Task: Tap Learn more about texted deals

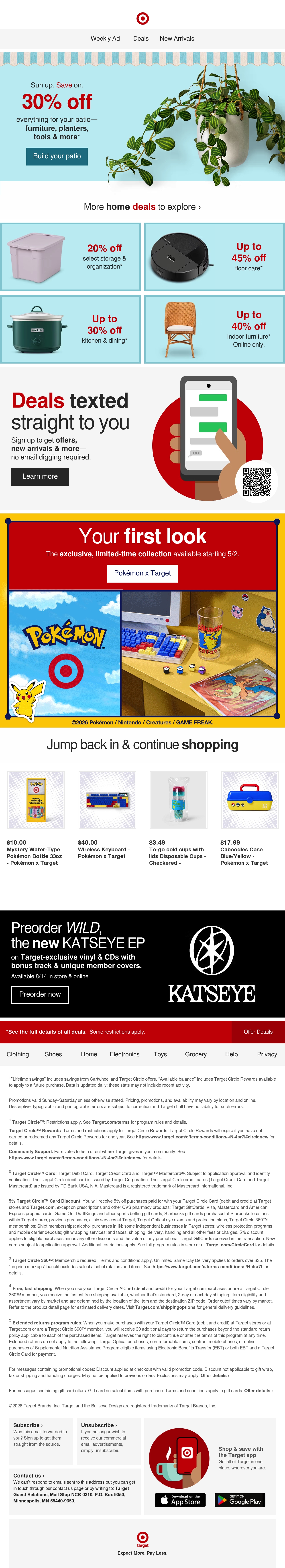Action: [40, 477]
